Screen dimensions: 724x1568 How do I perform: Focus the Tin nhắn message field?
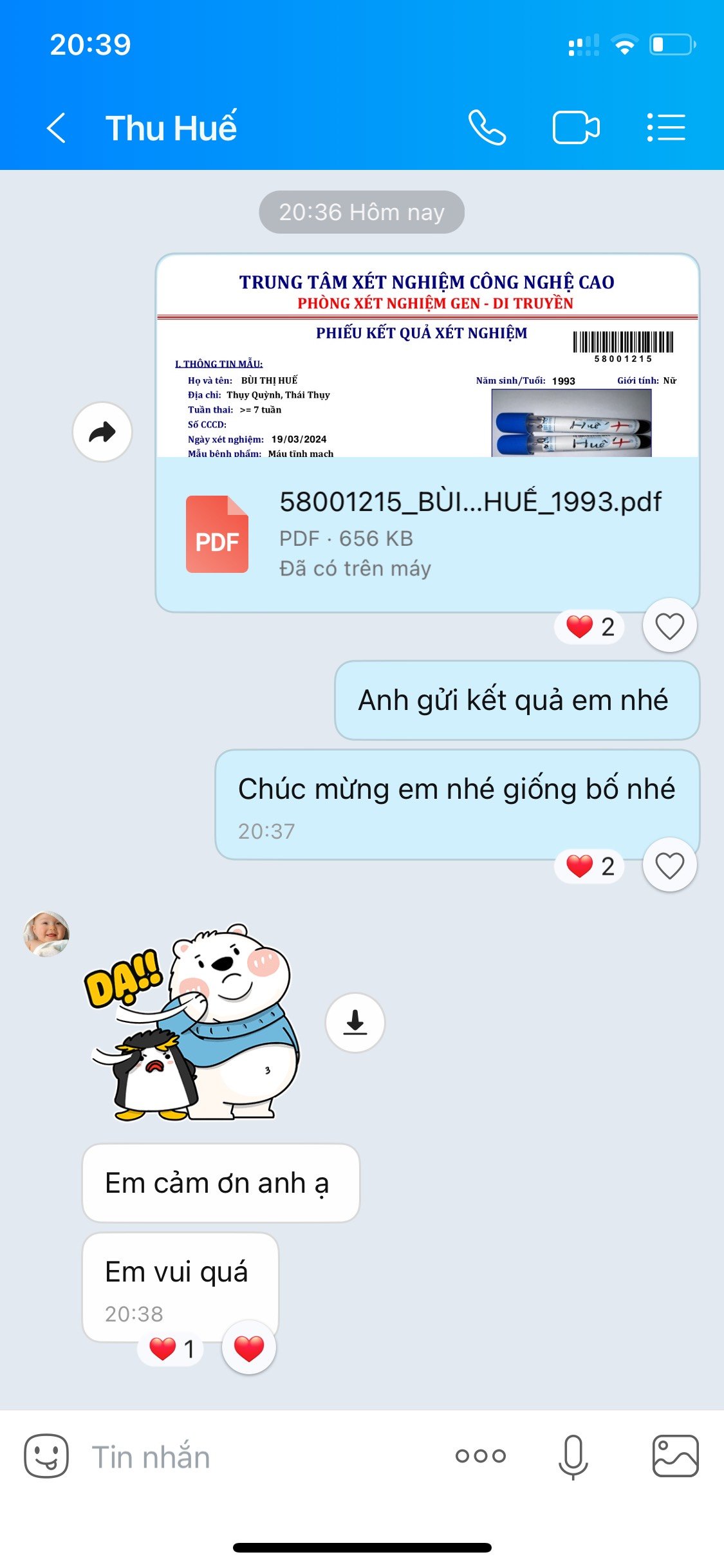(257, 1457)
